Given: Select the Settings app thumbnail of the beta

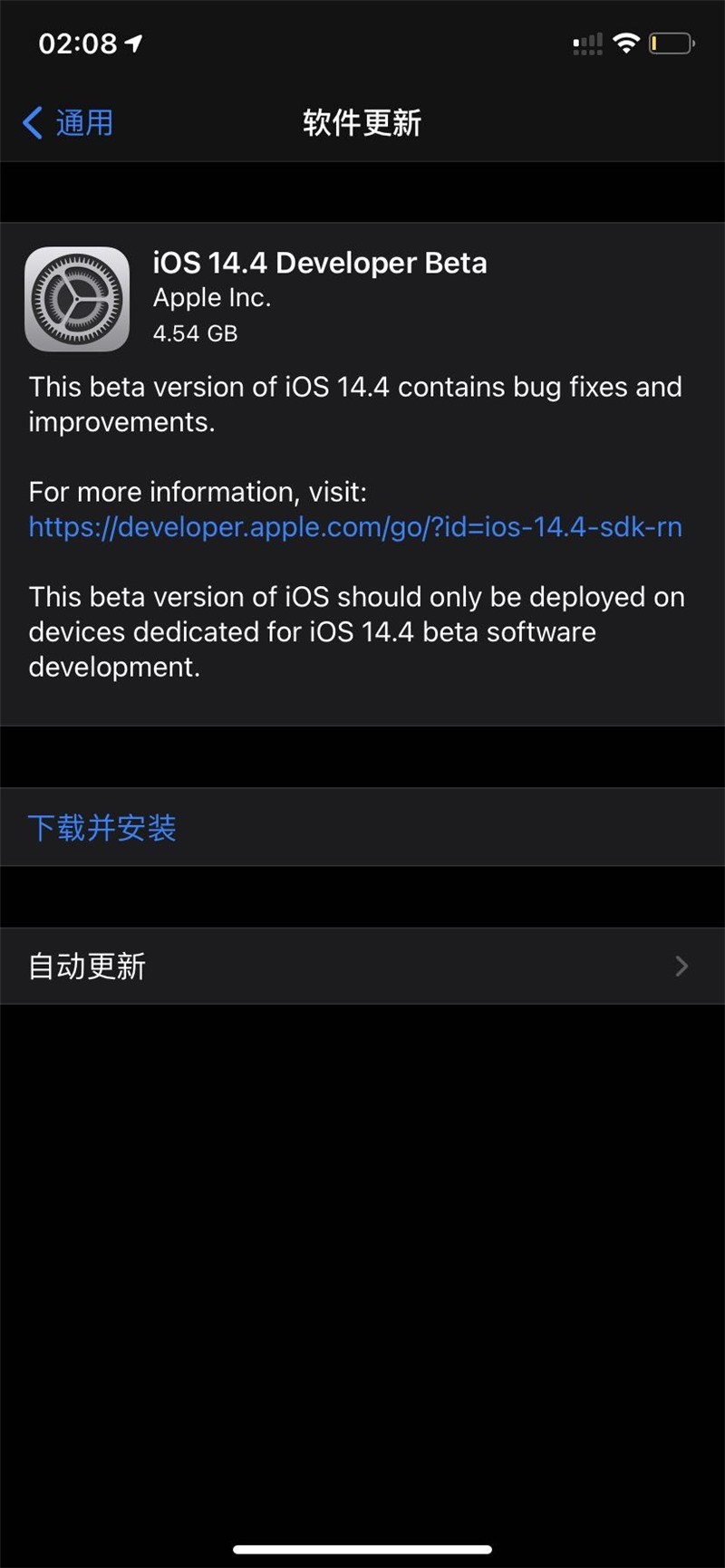Looking at the screenshot, I should click(76, 299).
